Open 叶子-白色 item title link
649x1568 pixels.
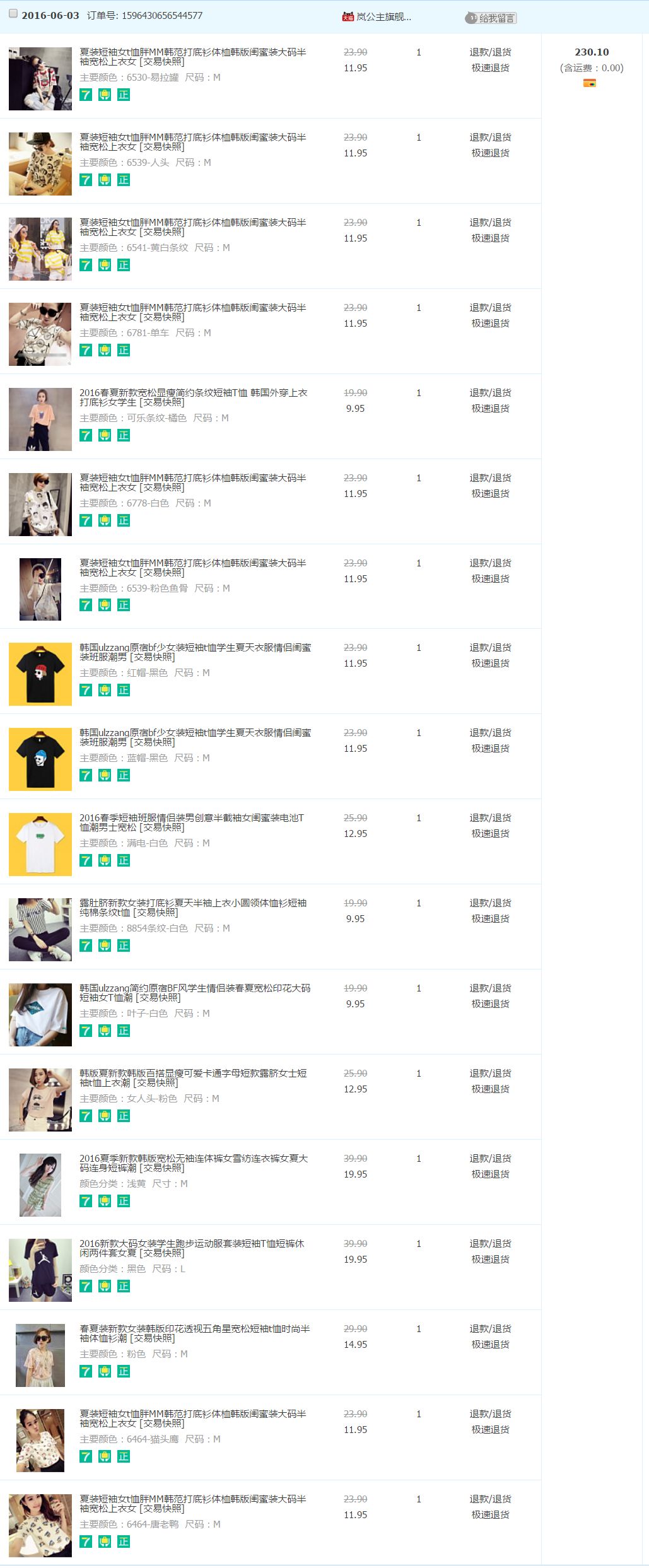tap(194, 993)
